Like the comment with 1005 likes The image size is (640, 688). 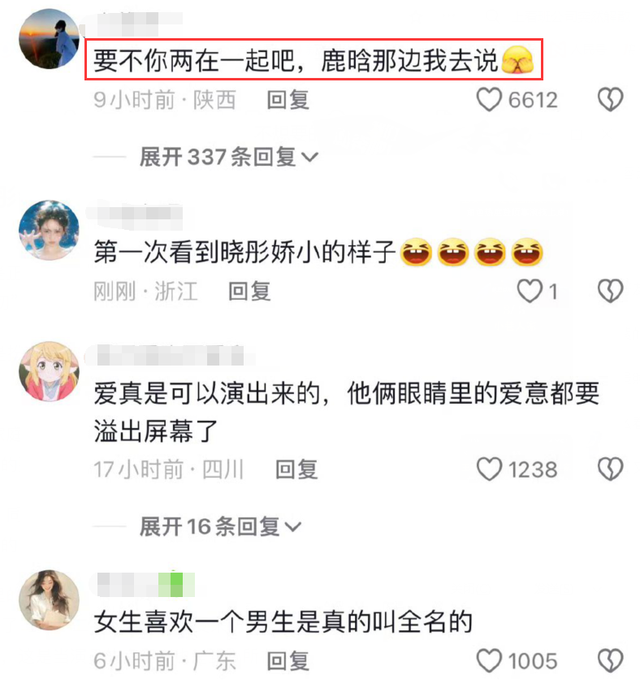pos(488,660)
